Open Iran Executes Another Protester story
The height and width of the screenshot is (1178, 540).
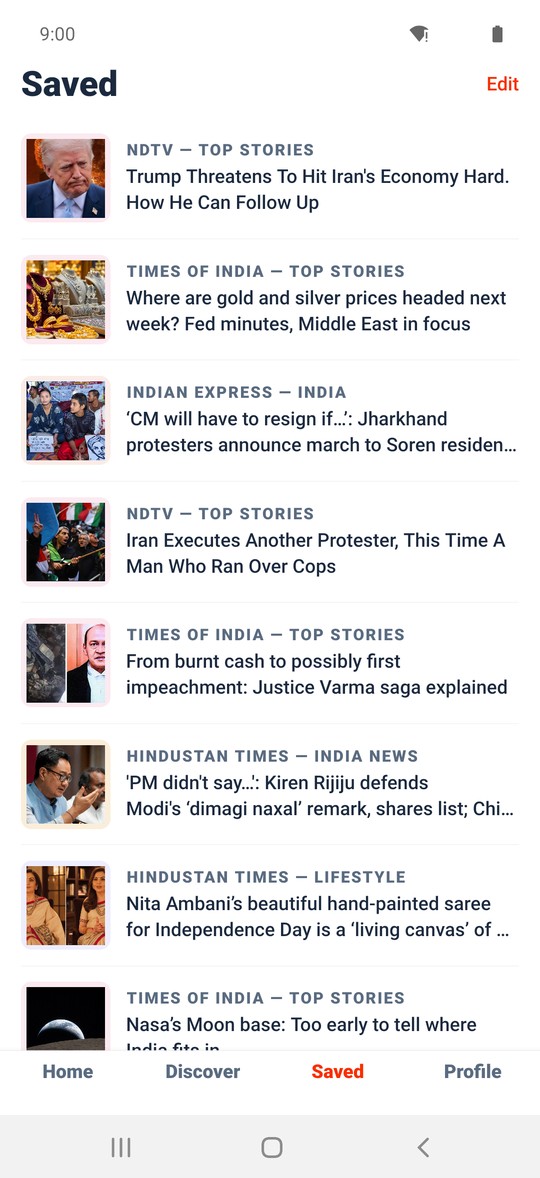[x=270, y=542]
